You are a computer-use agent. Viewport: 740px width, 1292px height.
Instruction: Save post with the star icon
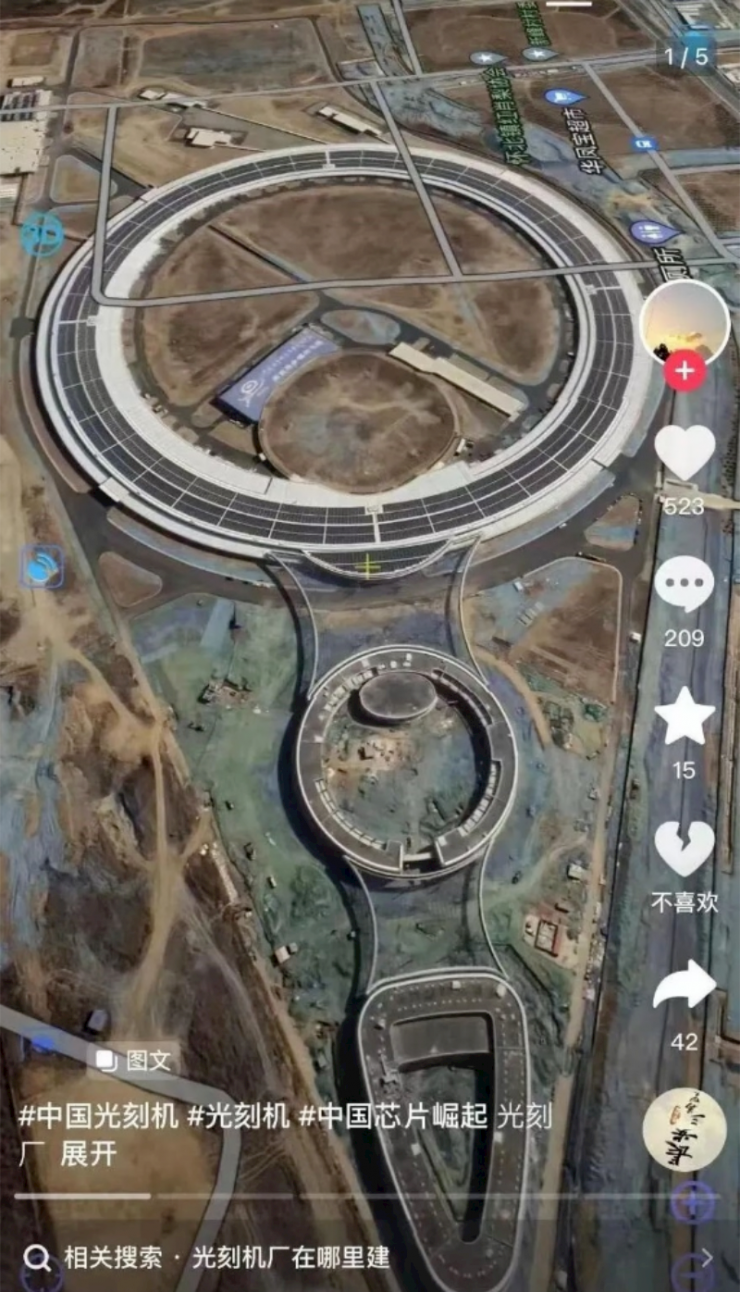tap(684, 716)
